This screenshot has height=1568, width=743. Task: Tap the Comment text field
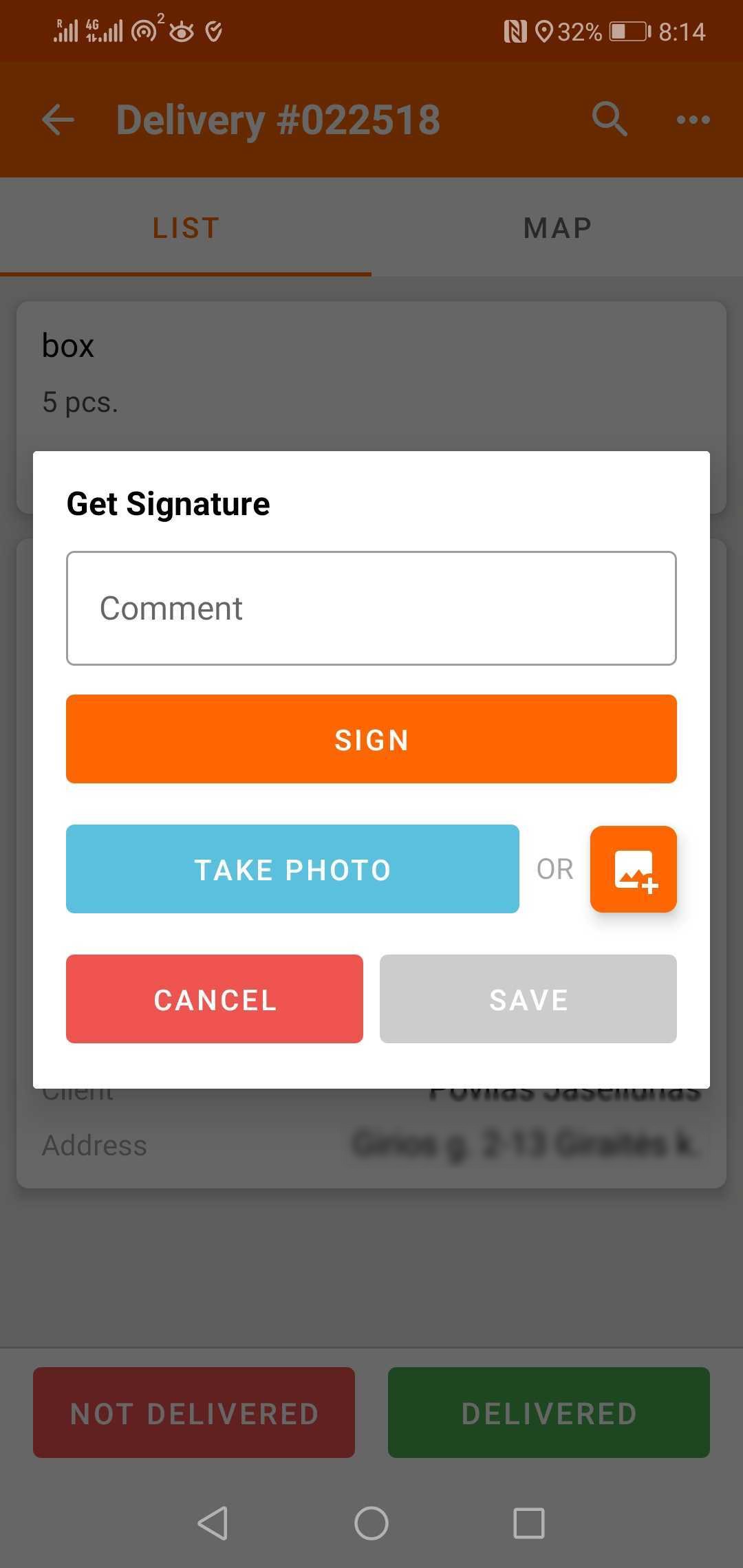pos(371,608)
